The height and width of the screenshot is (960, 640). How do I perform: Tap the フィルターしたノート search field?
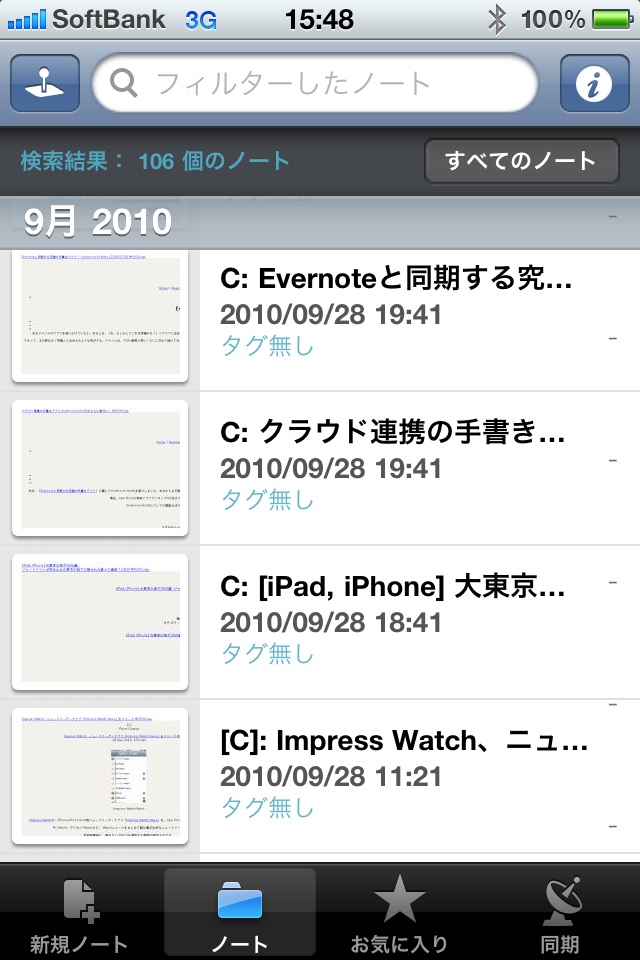coord(315,83)
